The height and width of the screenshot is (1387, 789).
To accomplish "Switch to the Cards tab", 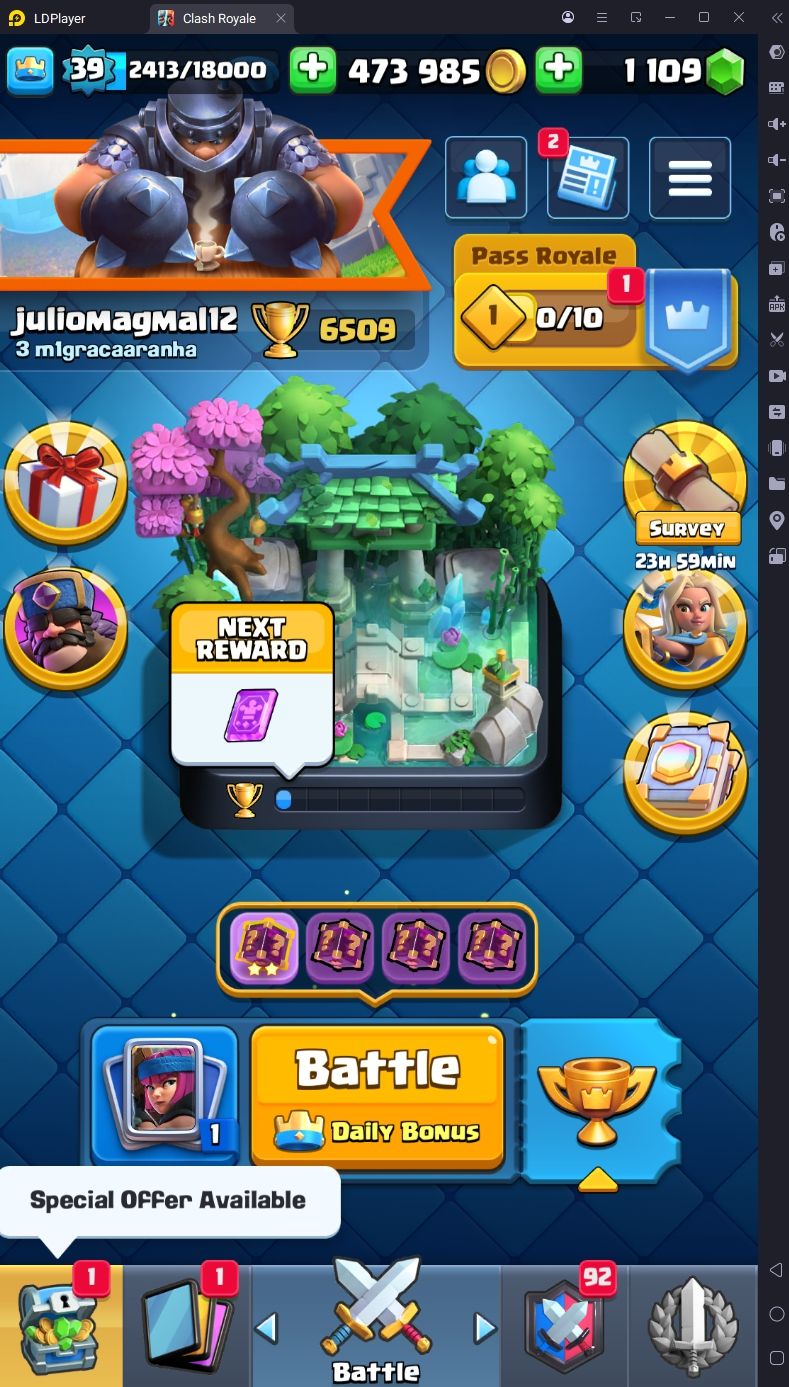I will coord(187,1326).
